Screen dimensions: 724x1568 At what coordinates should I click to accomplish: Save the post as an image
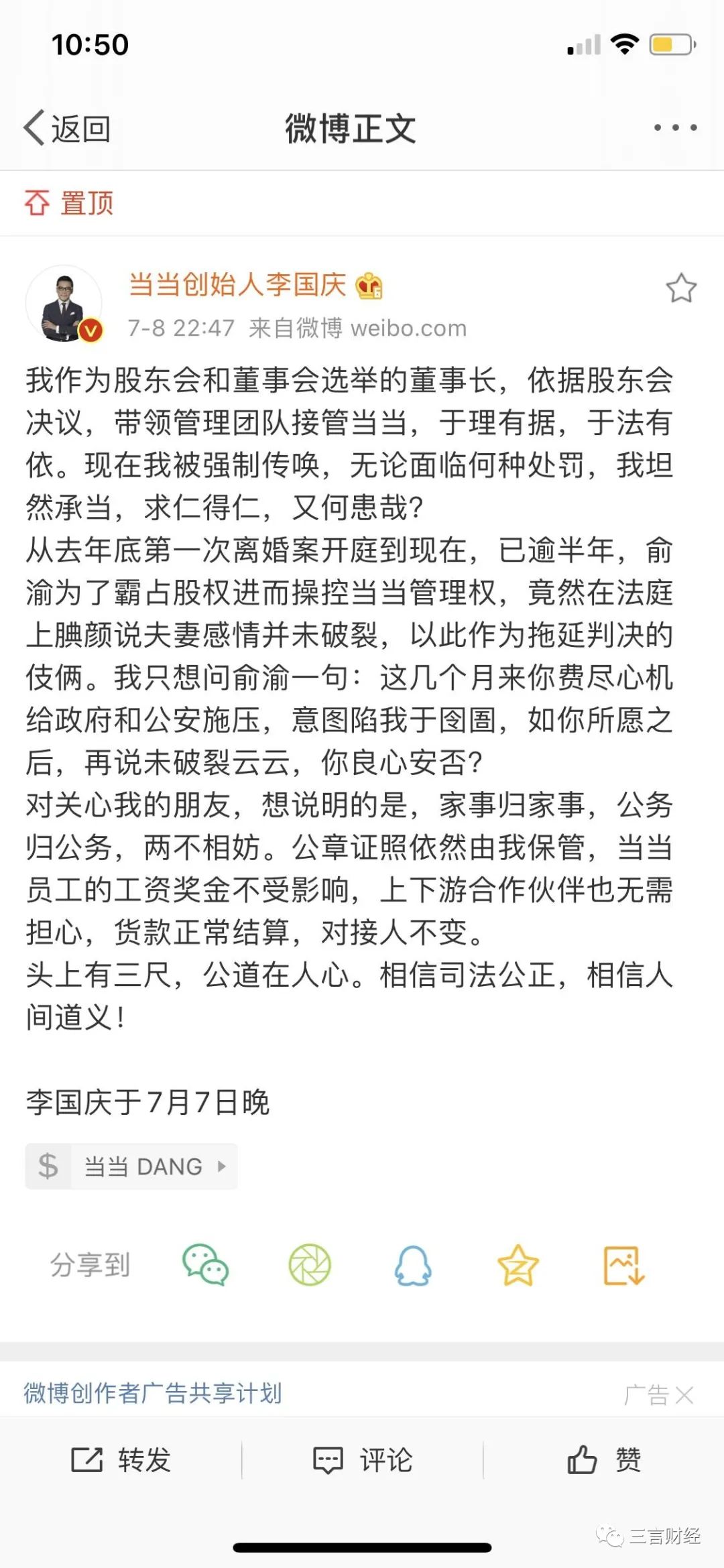coord(624,1266)
